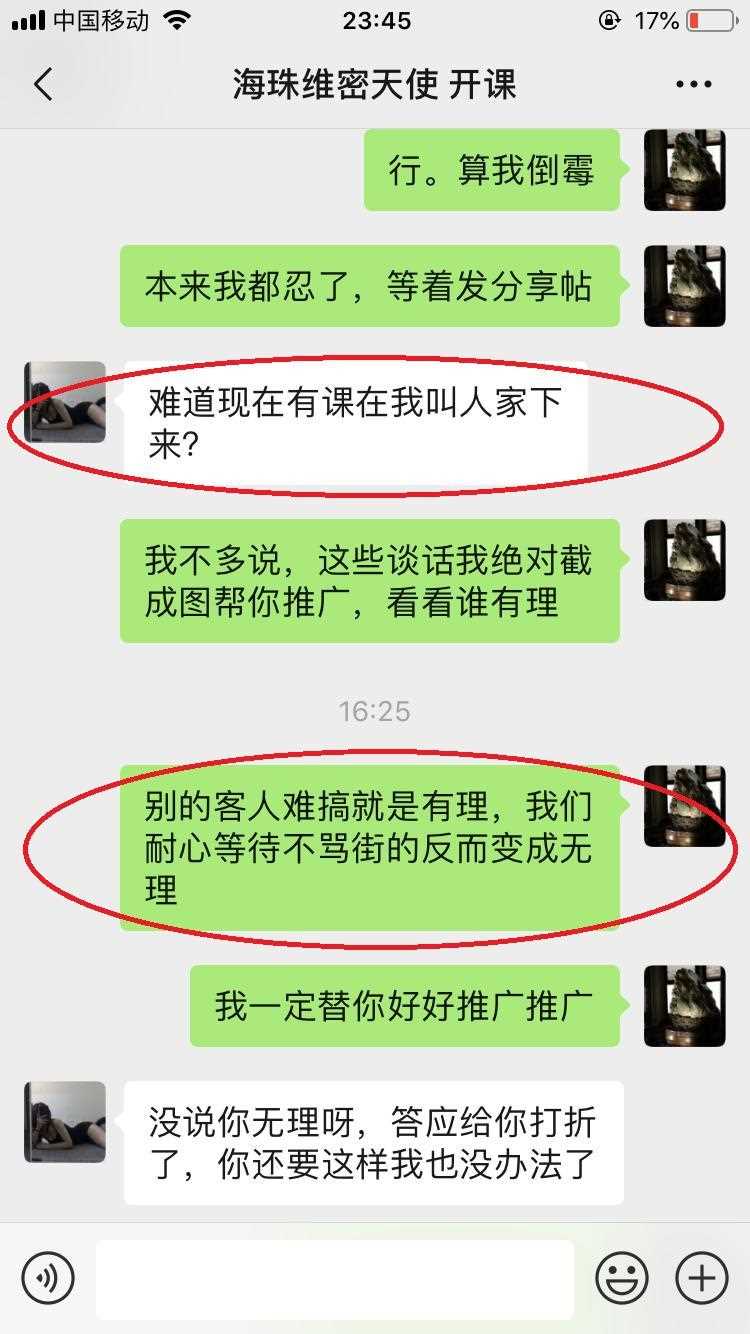Open own avatar beside 我一定替你好好推广推广
The height and width of the screenshot is (1334, 750).
click(x=684, y=1006)
